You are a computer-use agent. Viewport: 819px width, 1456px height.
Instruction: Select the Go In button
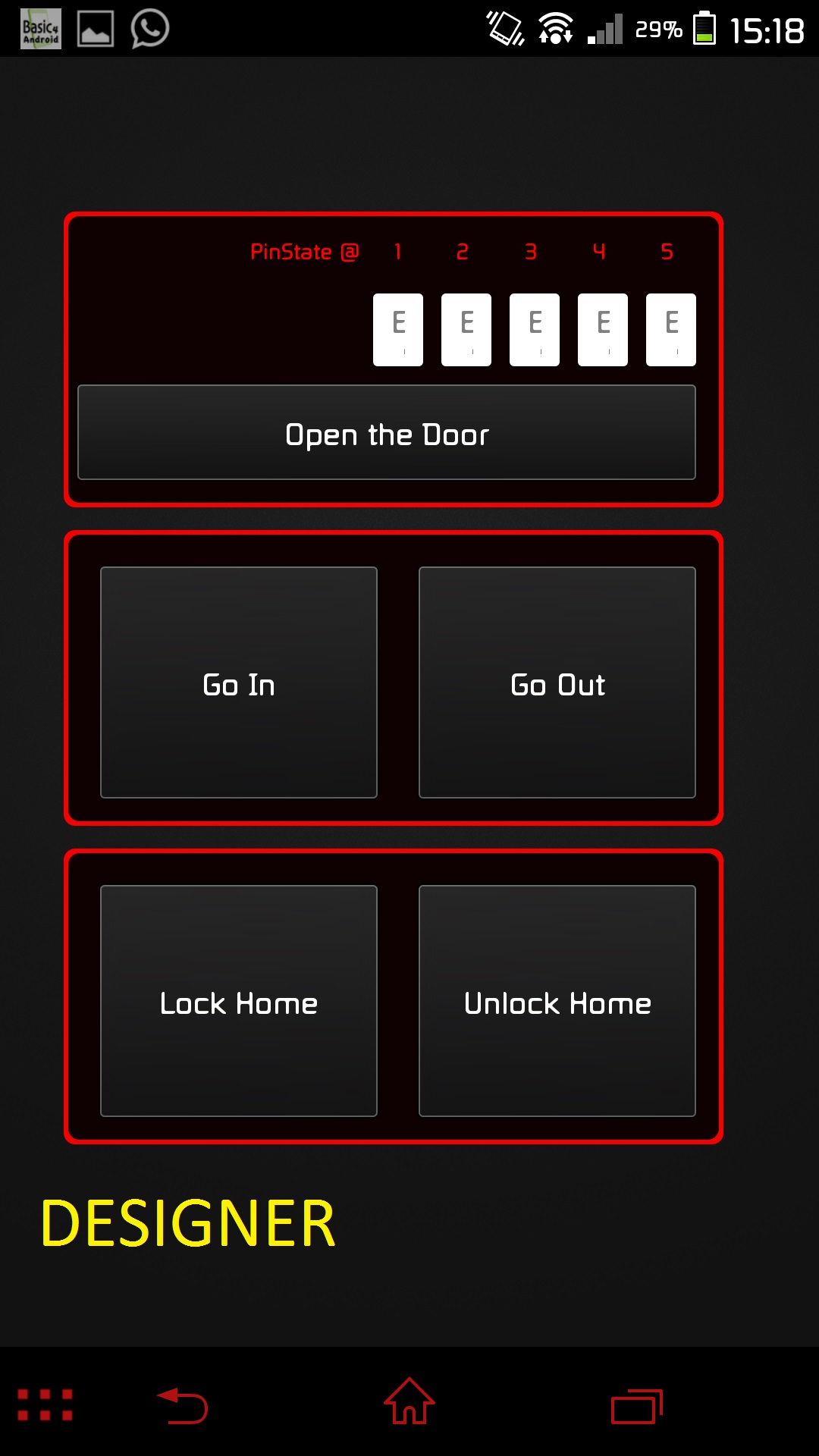pyautogui.click(x=239, y=682)
